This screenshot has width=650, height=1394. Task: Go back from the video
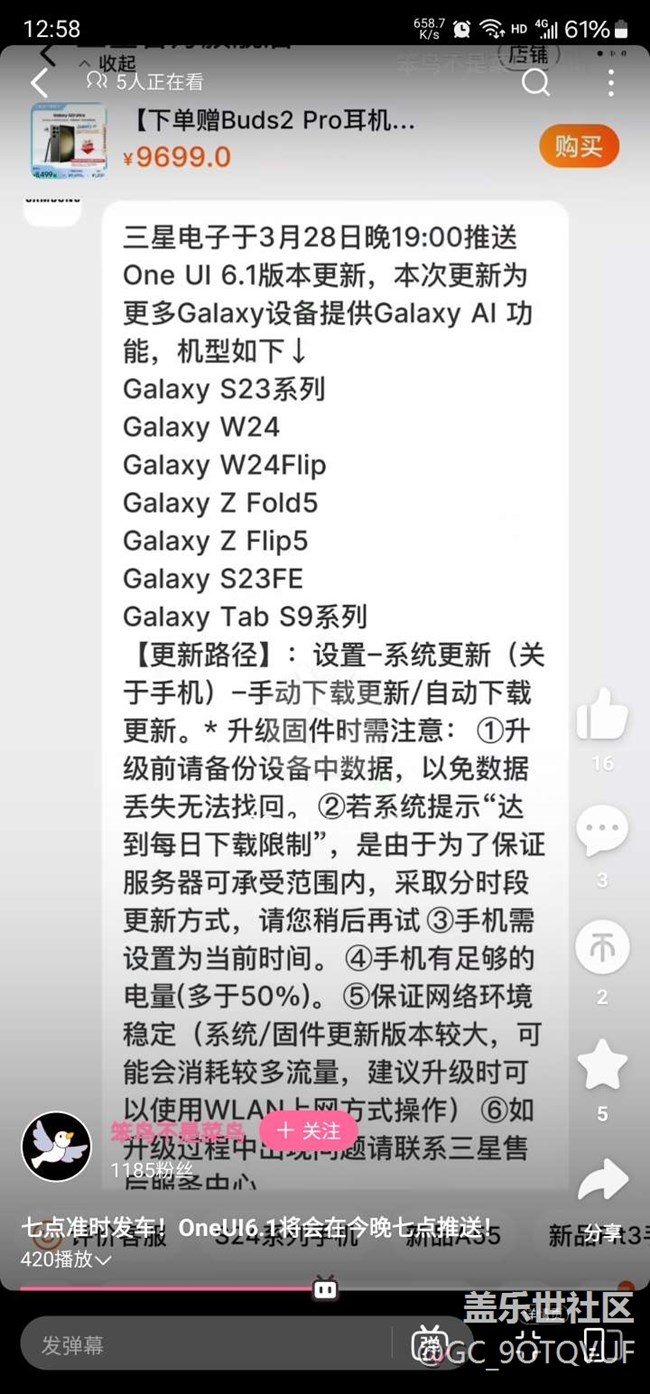(38, 83)
